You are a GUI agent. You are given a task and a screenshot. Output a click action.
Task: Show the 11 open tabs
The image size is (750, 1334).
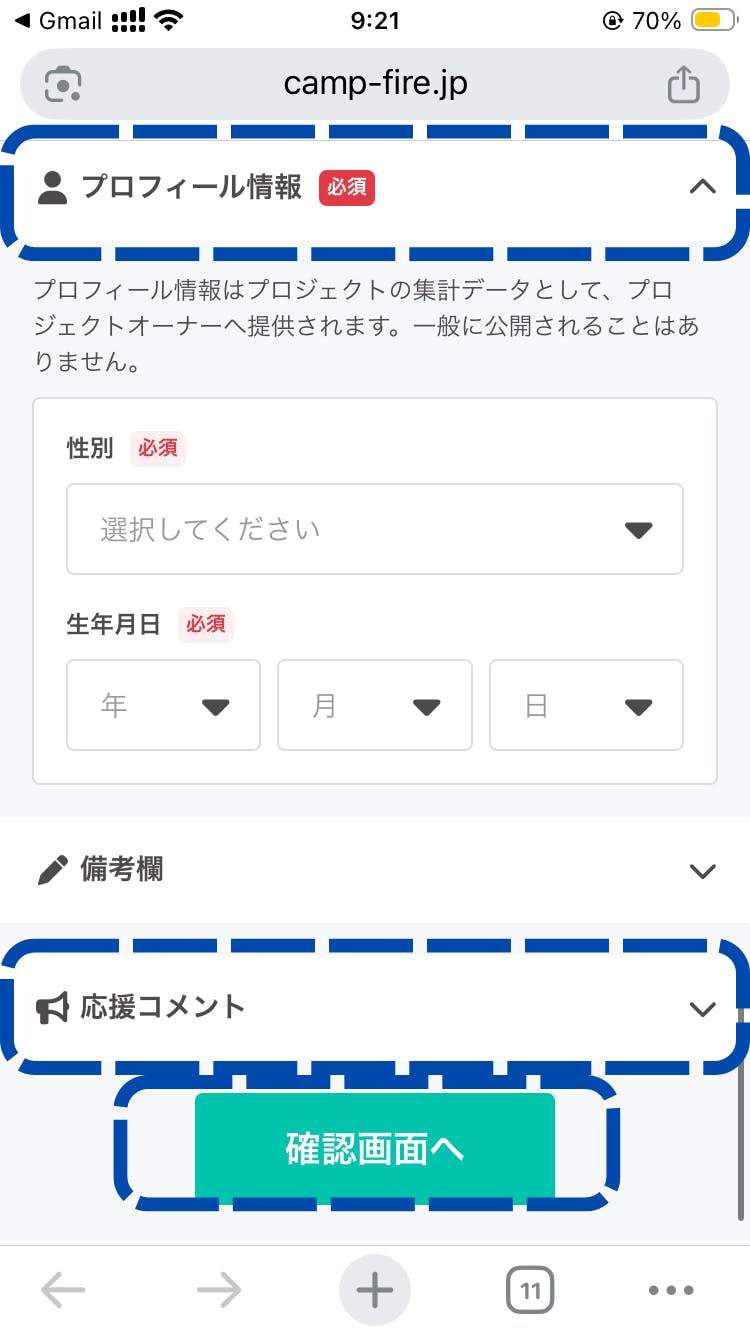point(530,1291)
